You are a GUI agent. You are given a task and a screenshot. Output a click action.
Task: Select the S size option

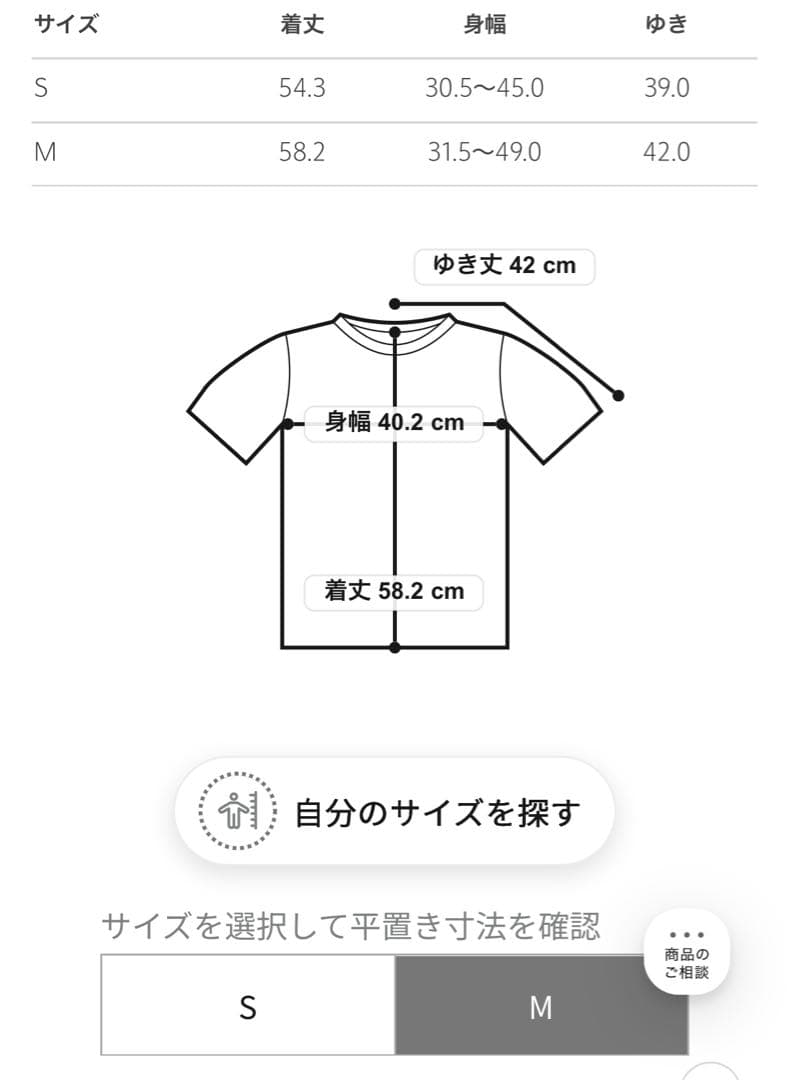click(x=248, y=1010)
